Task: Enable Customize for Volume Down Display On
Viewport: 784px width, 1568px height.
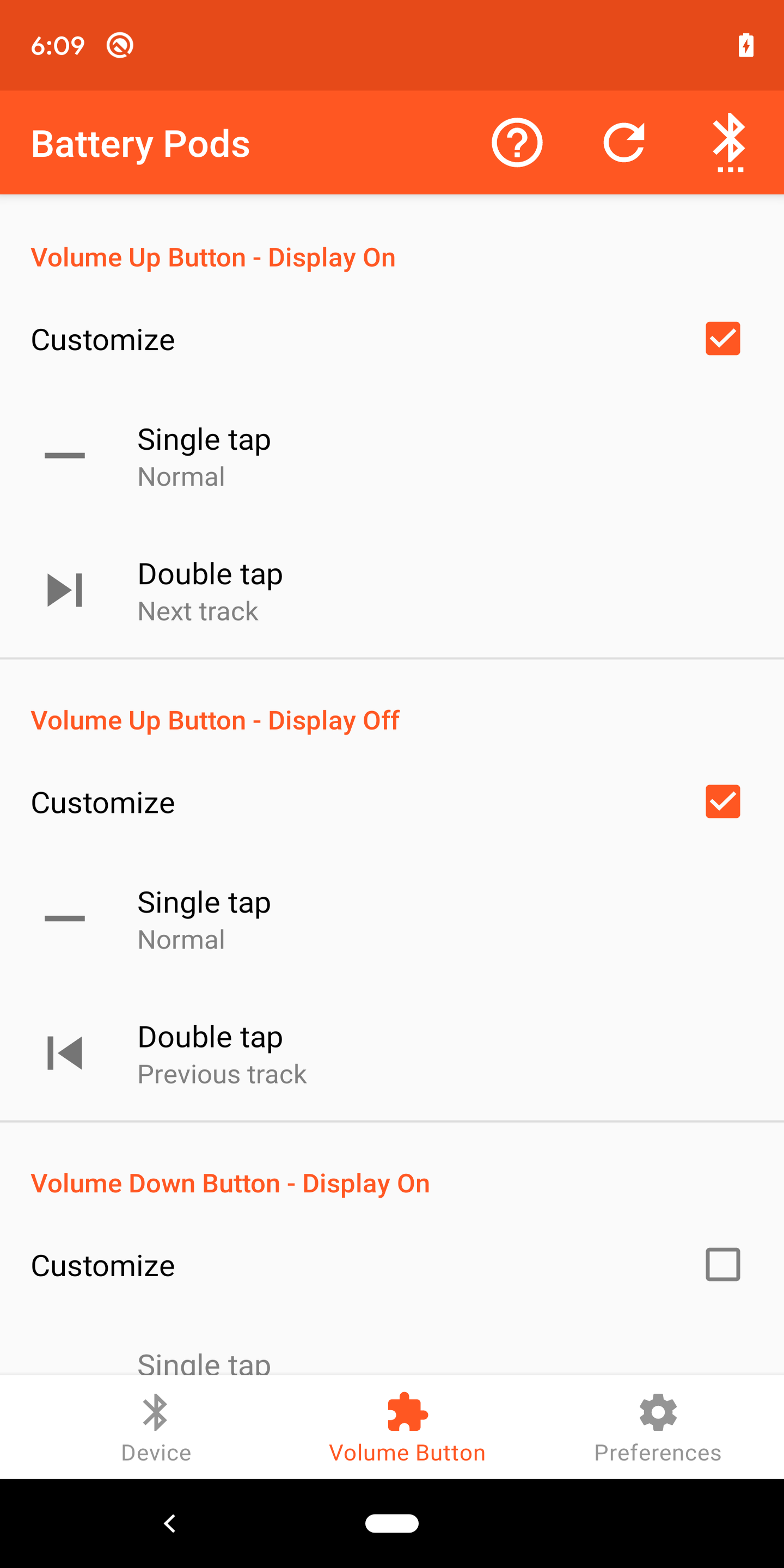Action: coord(722,1265)
